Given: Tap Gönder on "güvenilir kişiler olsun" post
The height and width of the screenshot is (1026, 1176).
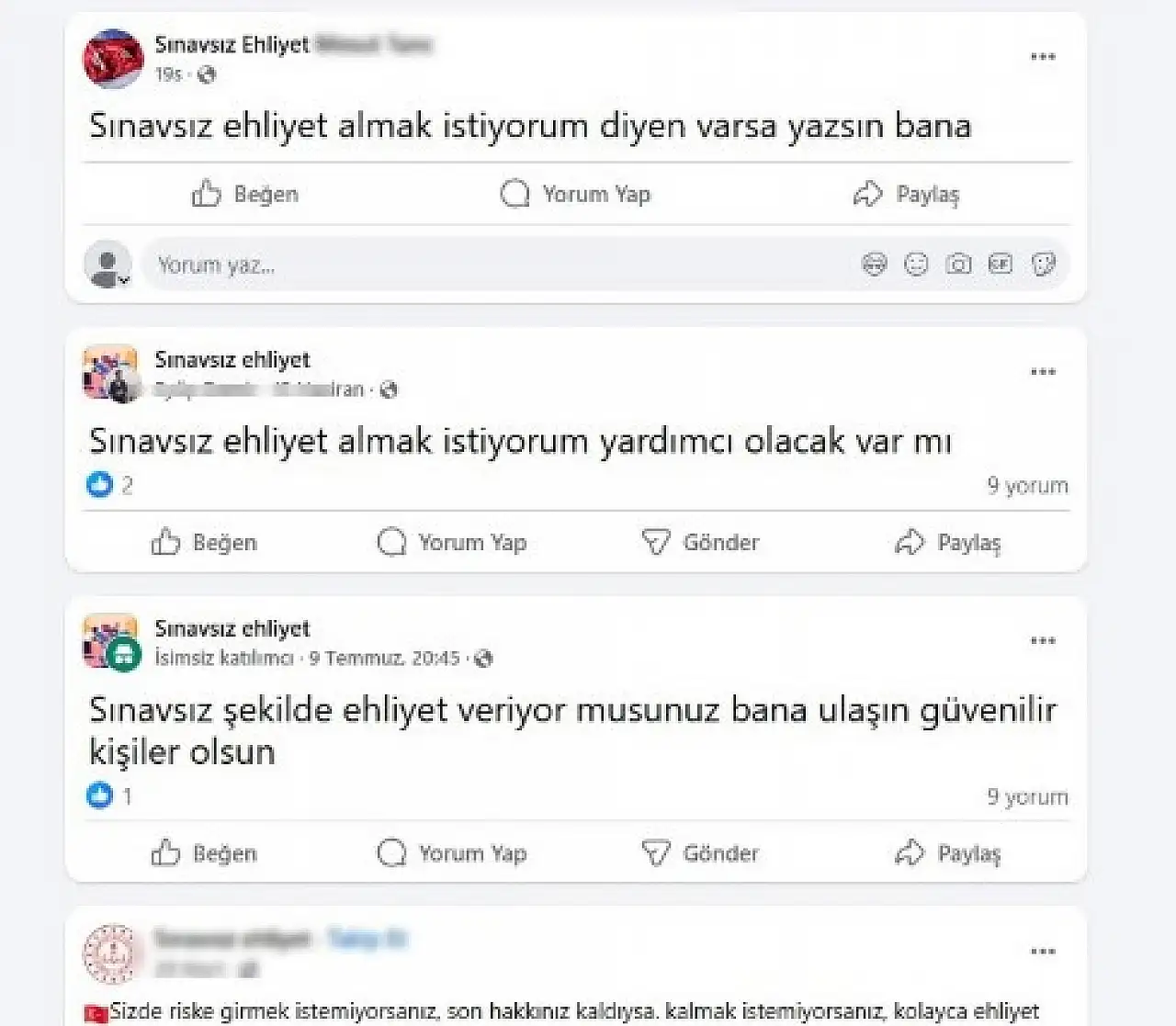Looking at the screenshot, I should 700,853.
